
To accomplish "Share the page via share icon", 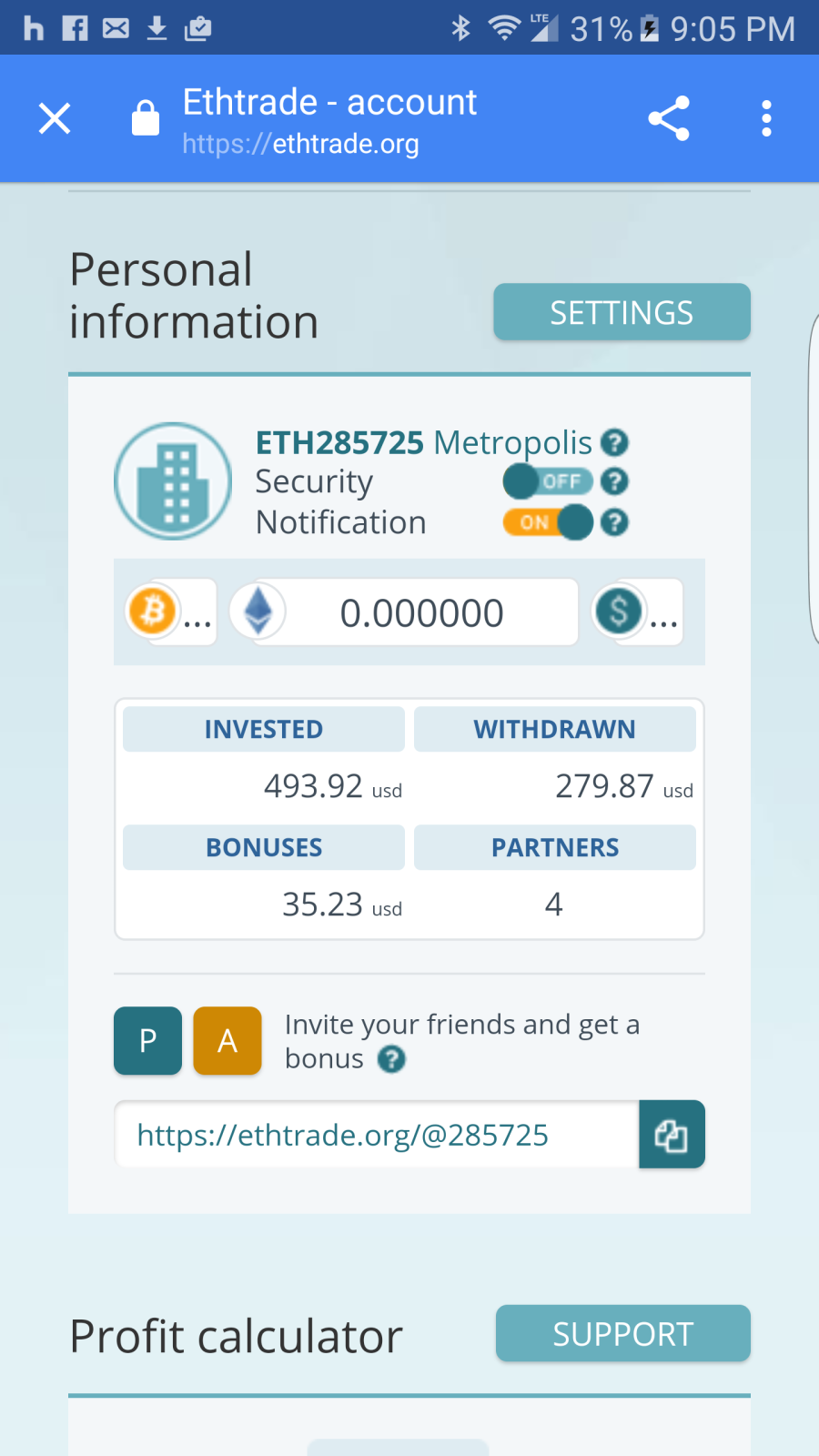I will click(x=669, y=118).
